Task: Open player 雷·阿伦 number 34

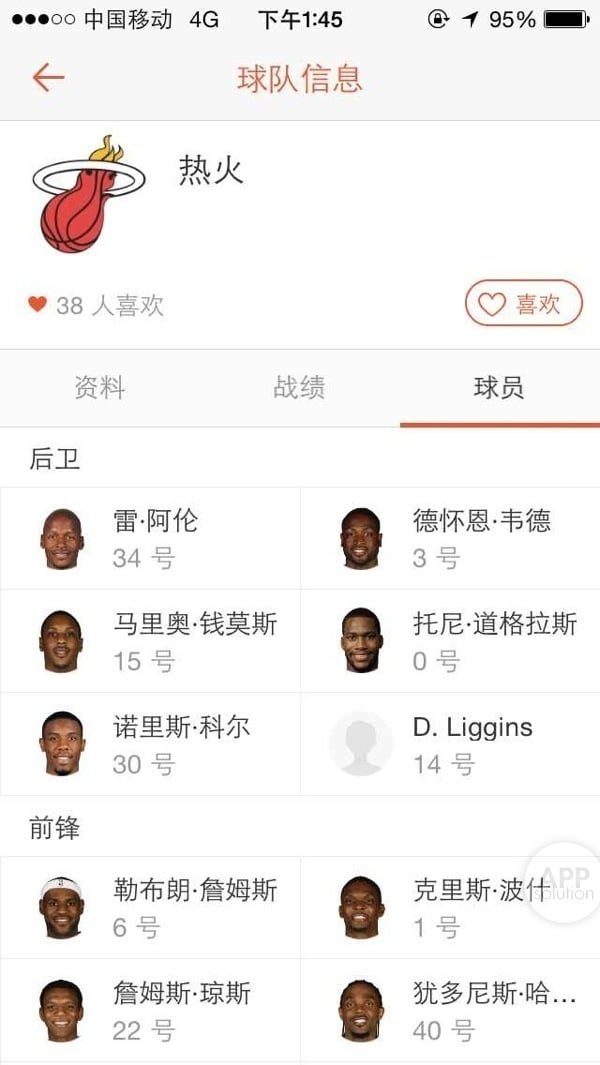Action: point(150,538)
